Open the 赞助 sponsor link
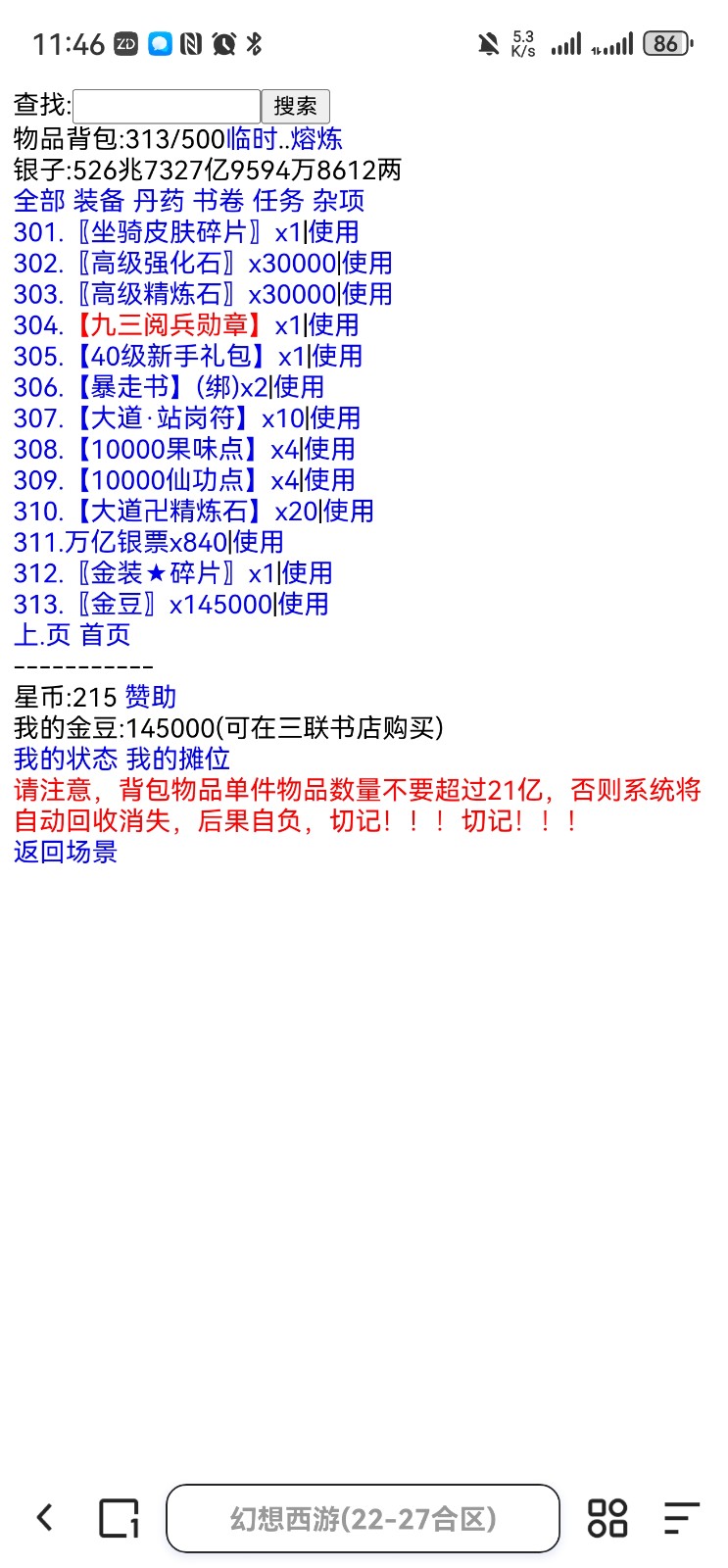 [151, 698]
